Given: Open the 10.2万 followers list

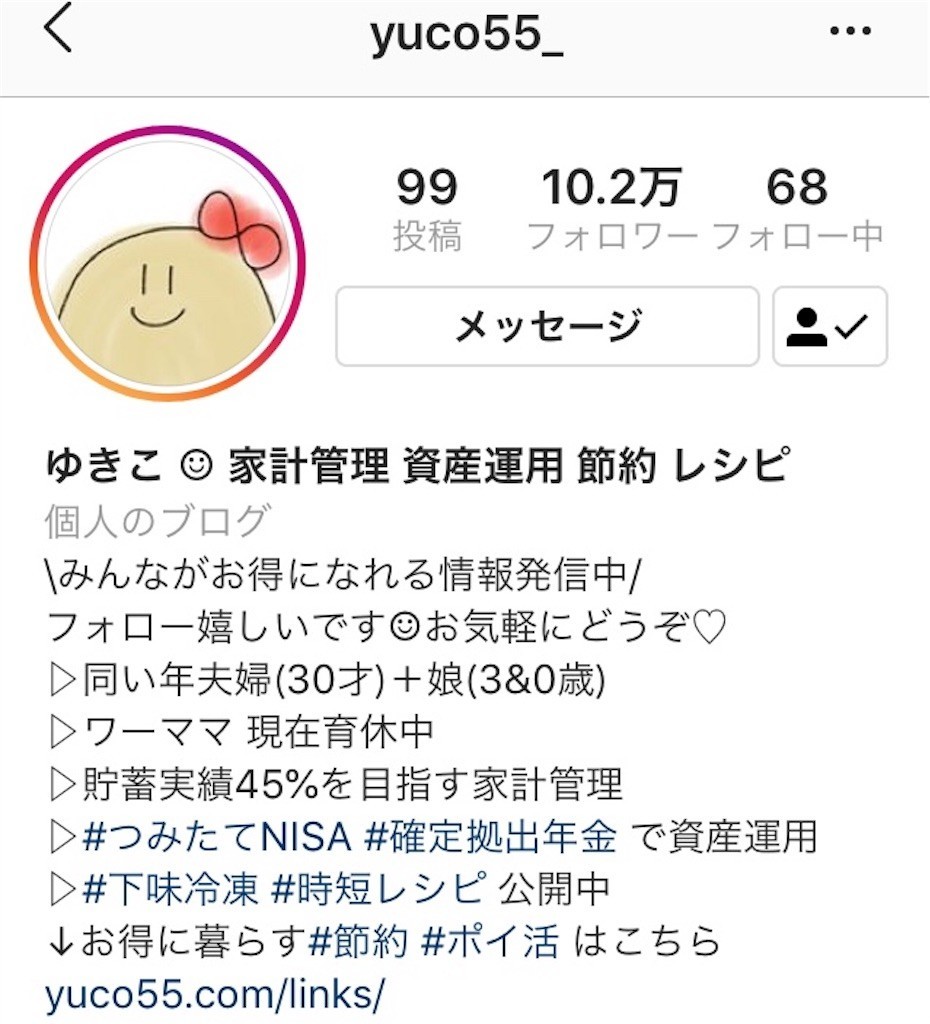Looking at the screenshot, I should [611, 210].
